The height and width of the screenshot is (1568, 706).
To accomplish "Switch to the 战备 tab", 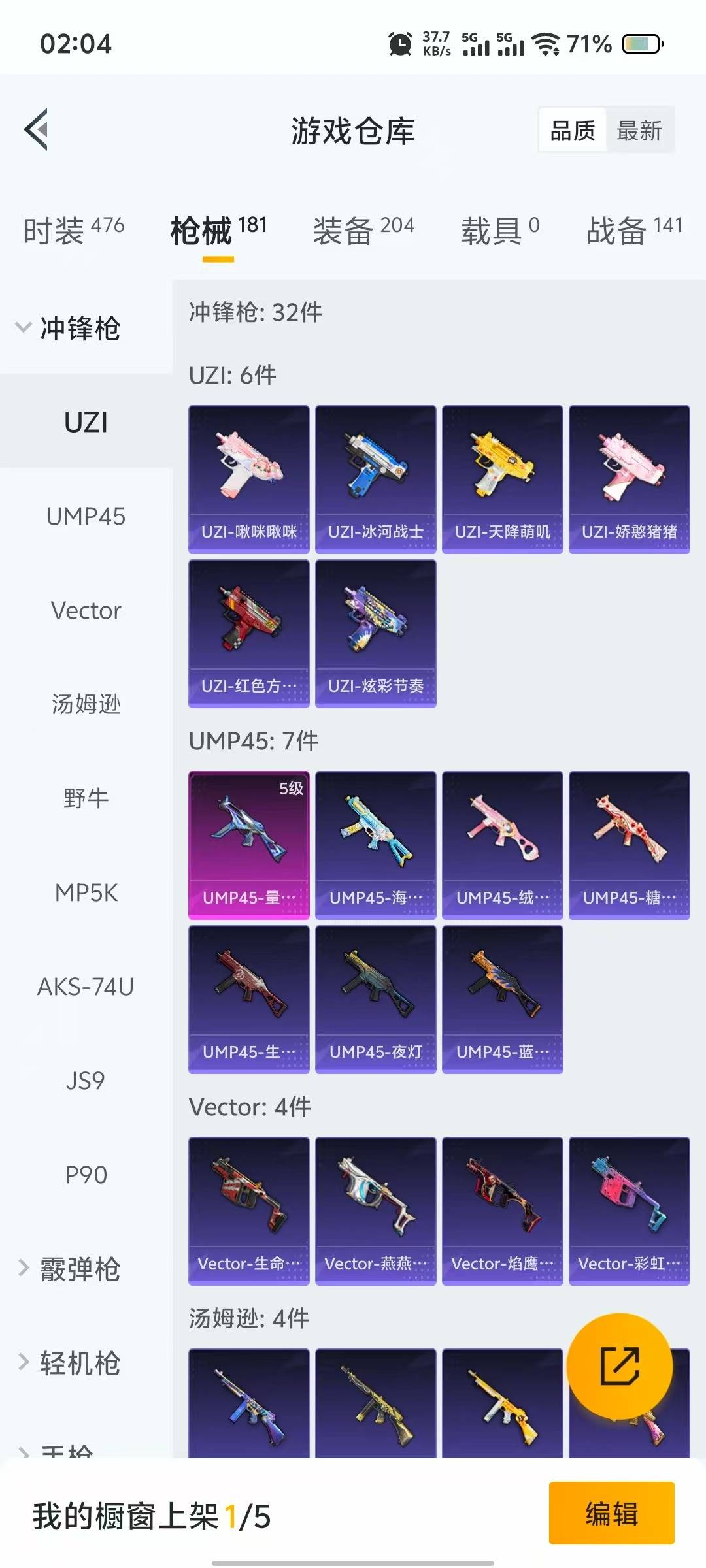I will [x=634, y=230].
